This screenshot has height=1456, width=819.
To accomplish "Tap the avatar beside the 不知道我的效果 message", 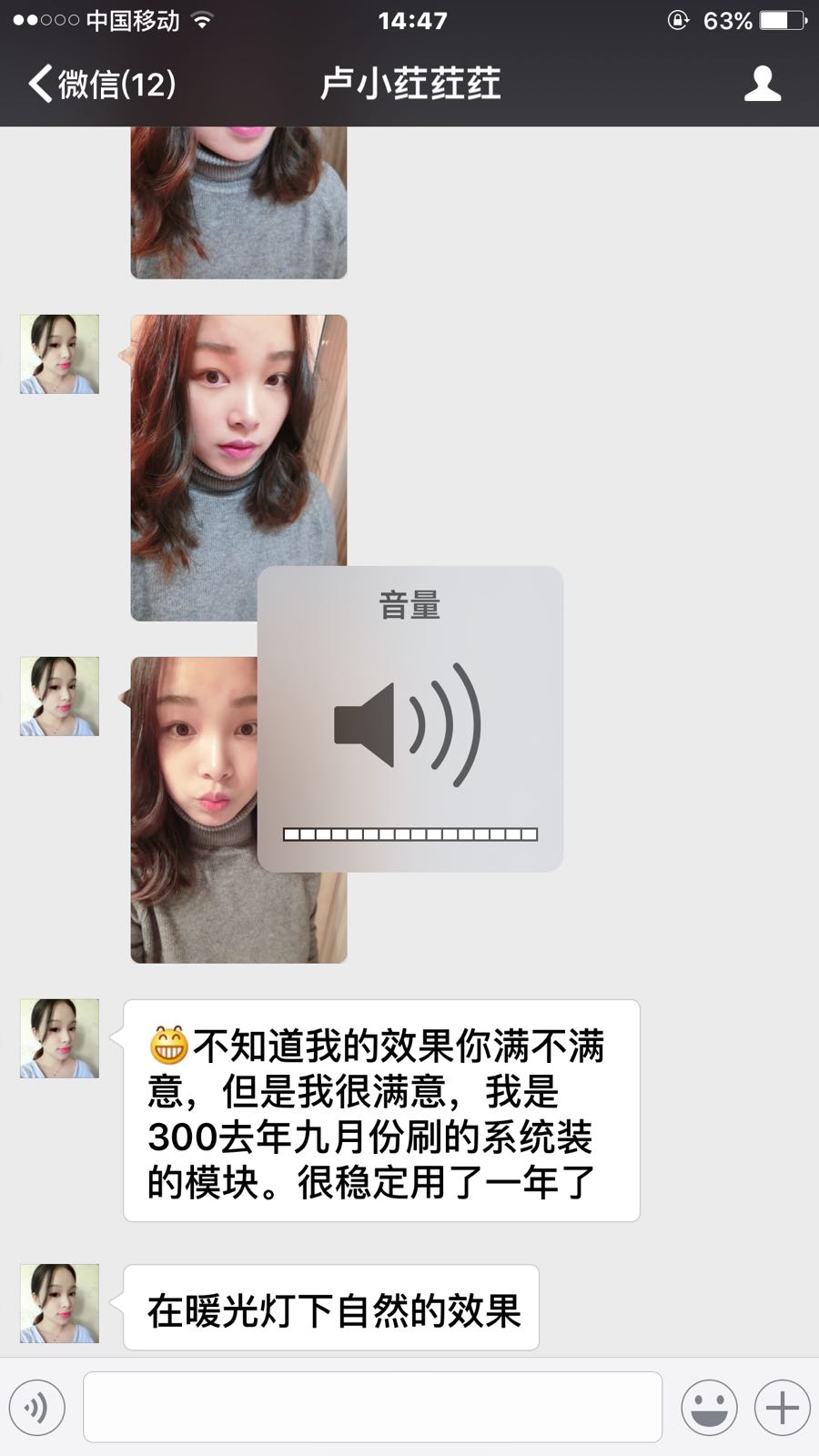I will click(x=59, y=1038).
